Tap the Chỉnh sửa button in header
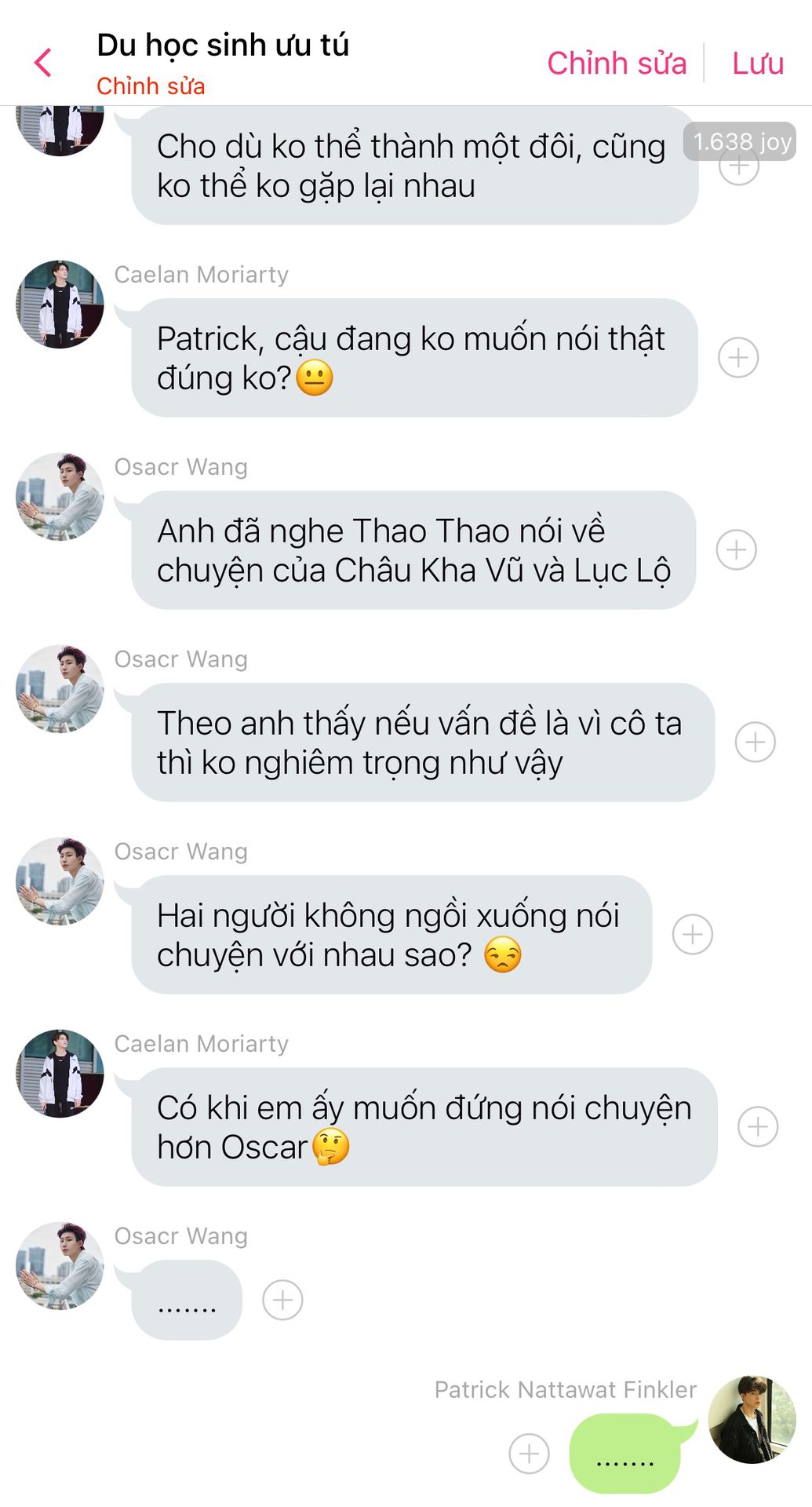 click(x=617, y=63)
